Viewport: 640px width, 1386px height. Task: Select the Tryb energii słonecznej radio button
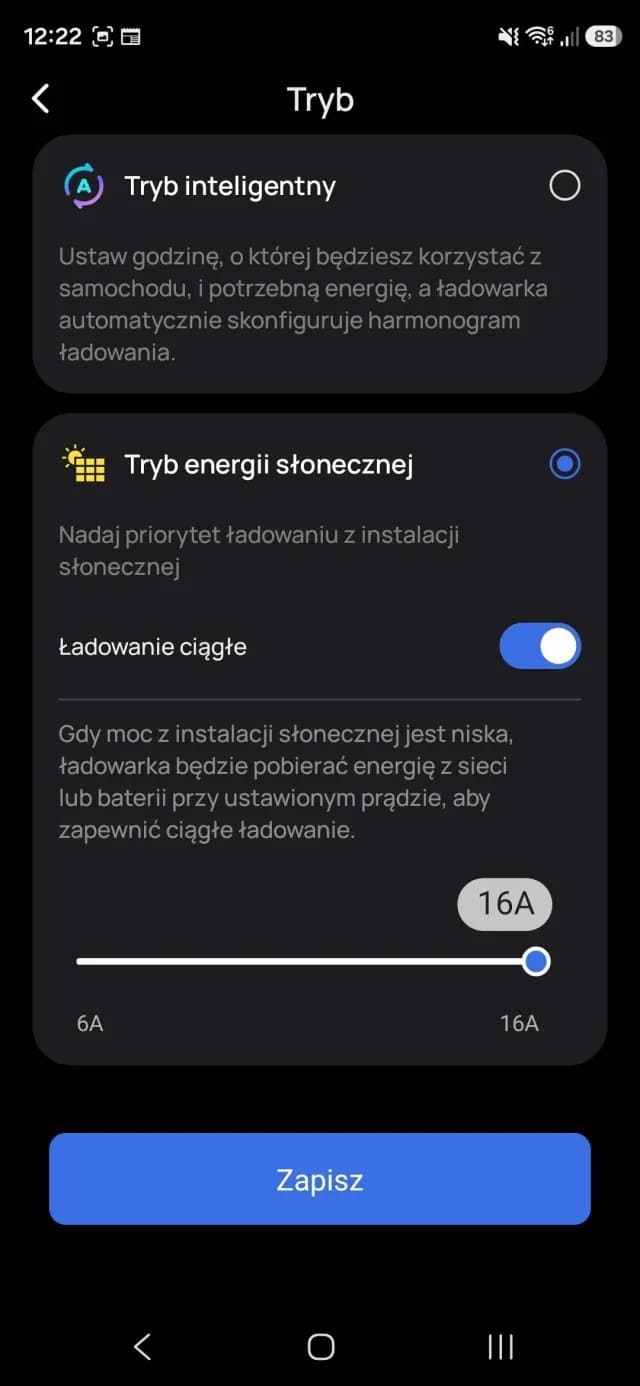click(x=565, y=464)
